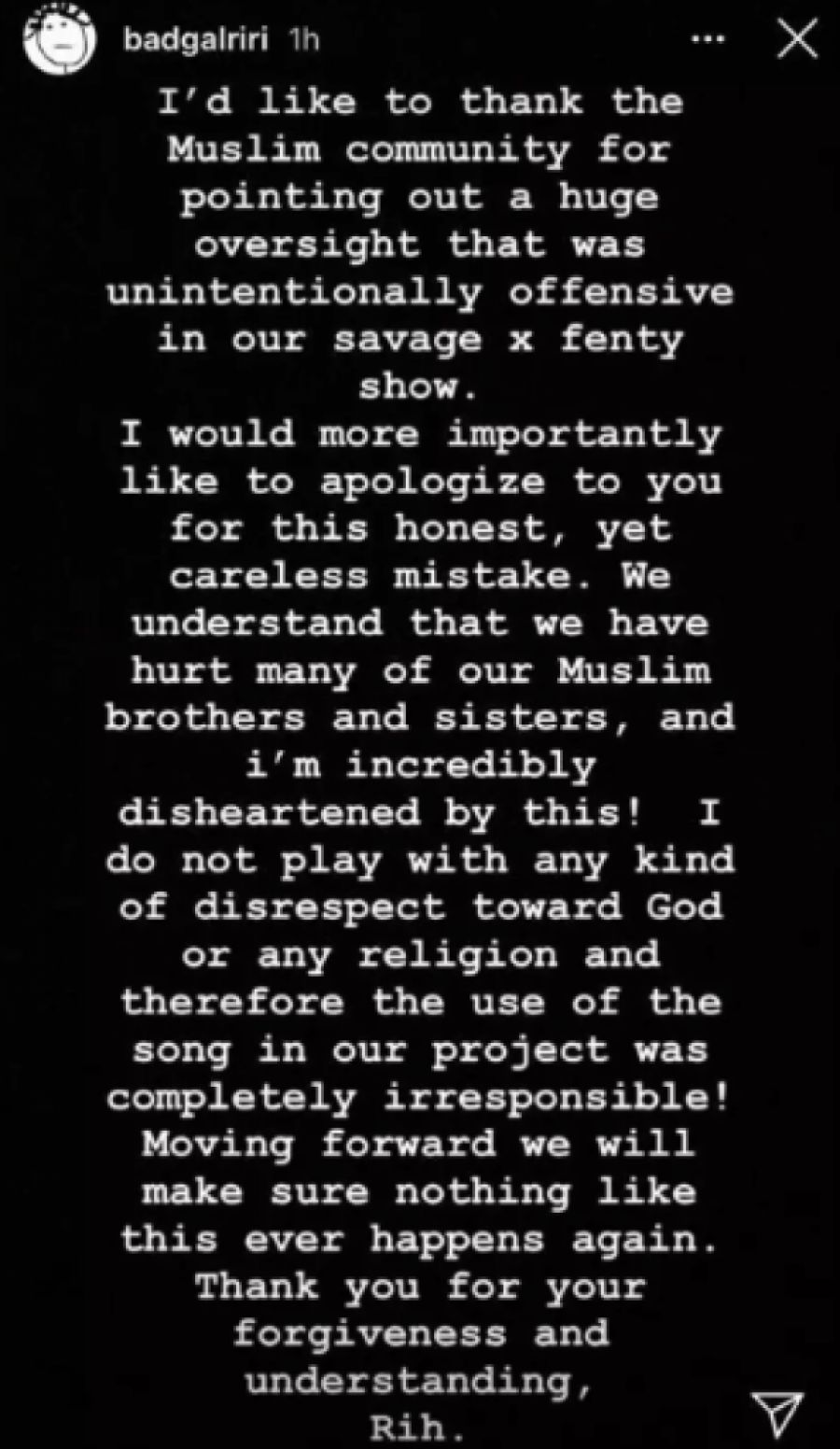The height and width of the screenshot is (1449, 840).
Task: Open badgalriri's profile picture
Action: [x=60, y=41]
